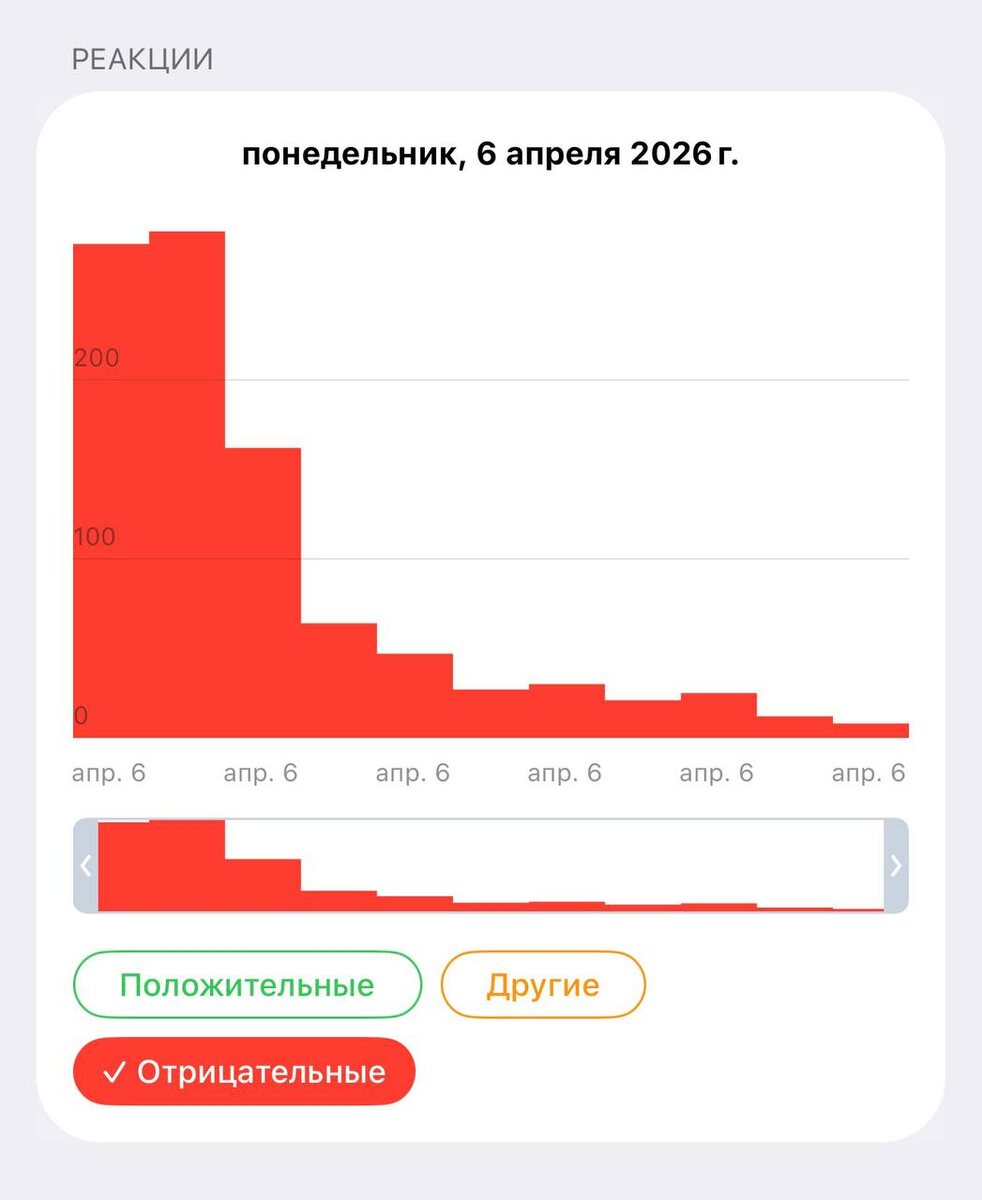Click the red bar above the fourth апр. 6 label
The width and height of the screenshot is (982, 1200).
tap(565, 710)
